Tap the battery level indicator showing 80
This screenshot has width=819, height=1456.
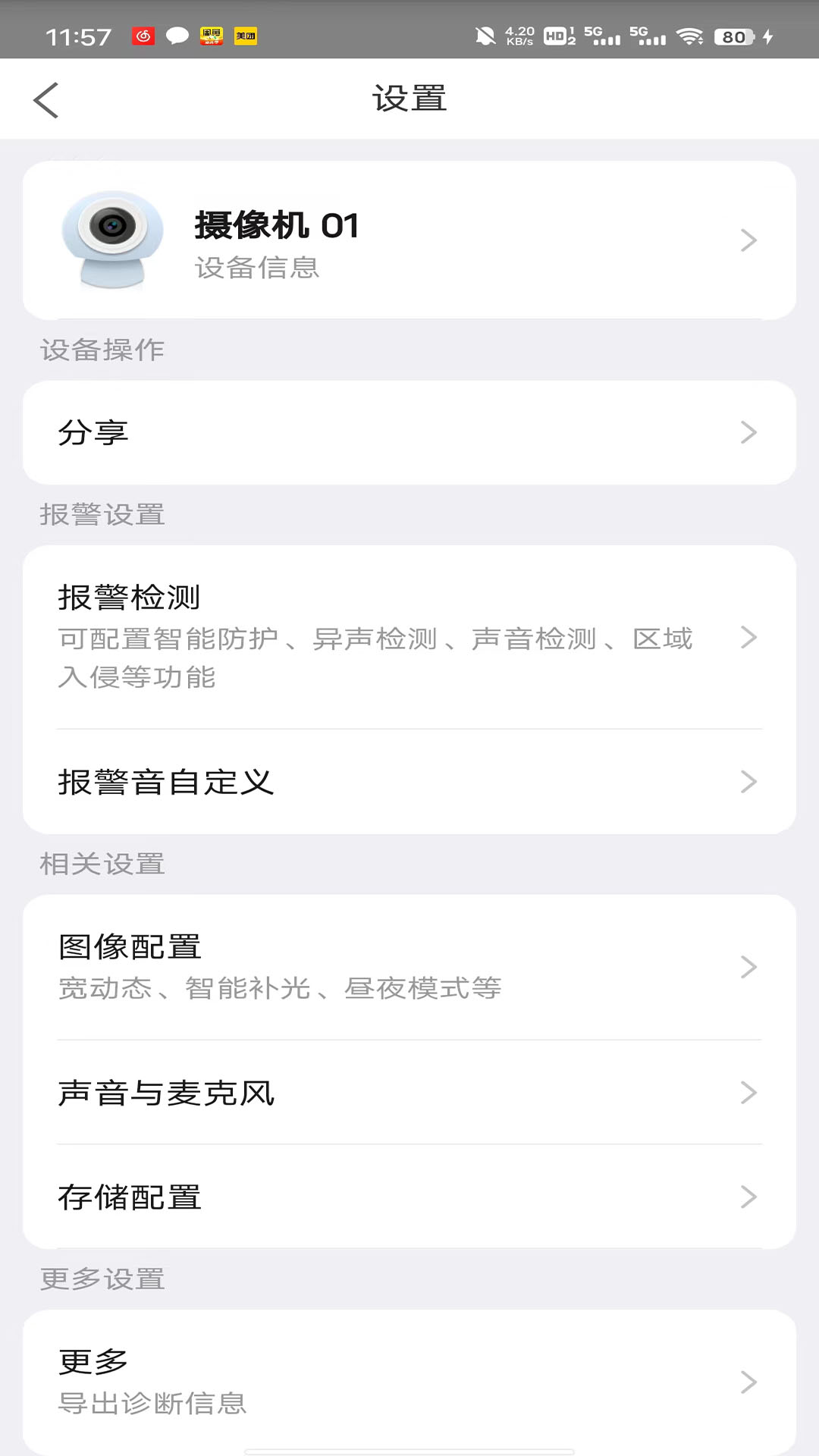[x=733, y=35]
